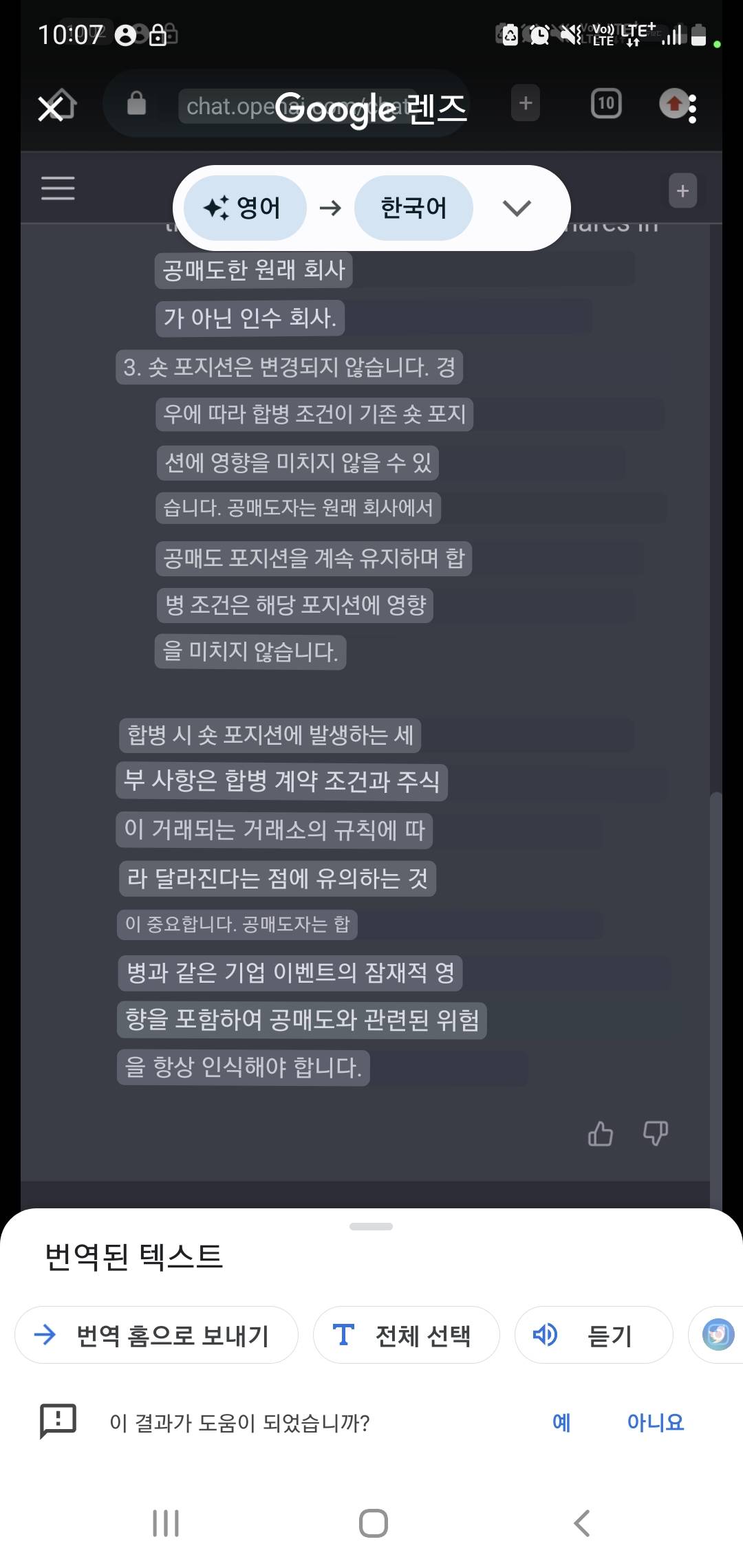This screenshot has width=743, height=1568.
Task: Answer 예 to the feedback question
Action: 561,1422
